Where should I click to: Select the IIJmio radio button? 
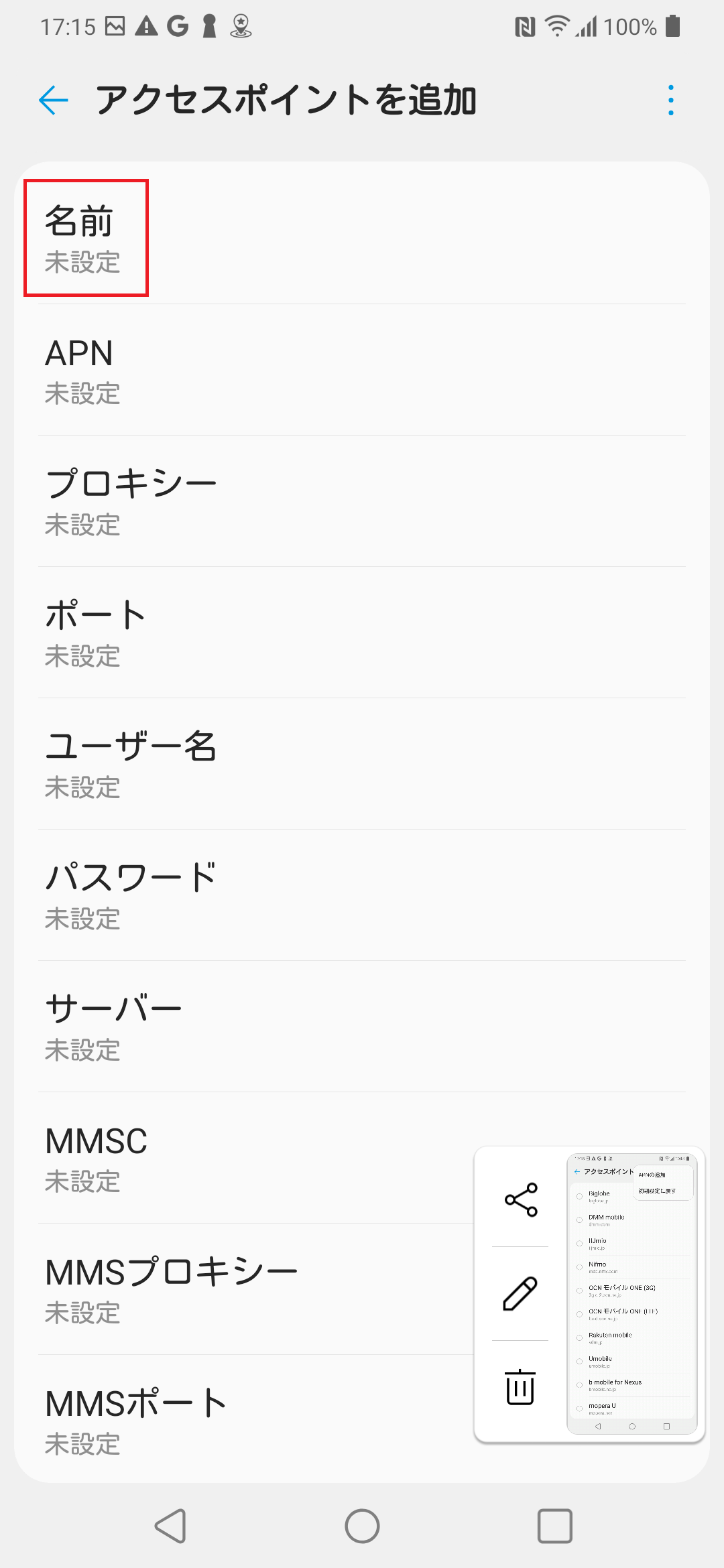(580, 1244)
